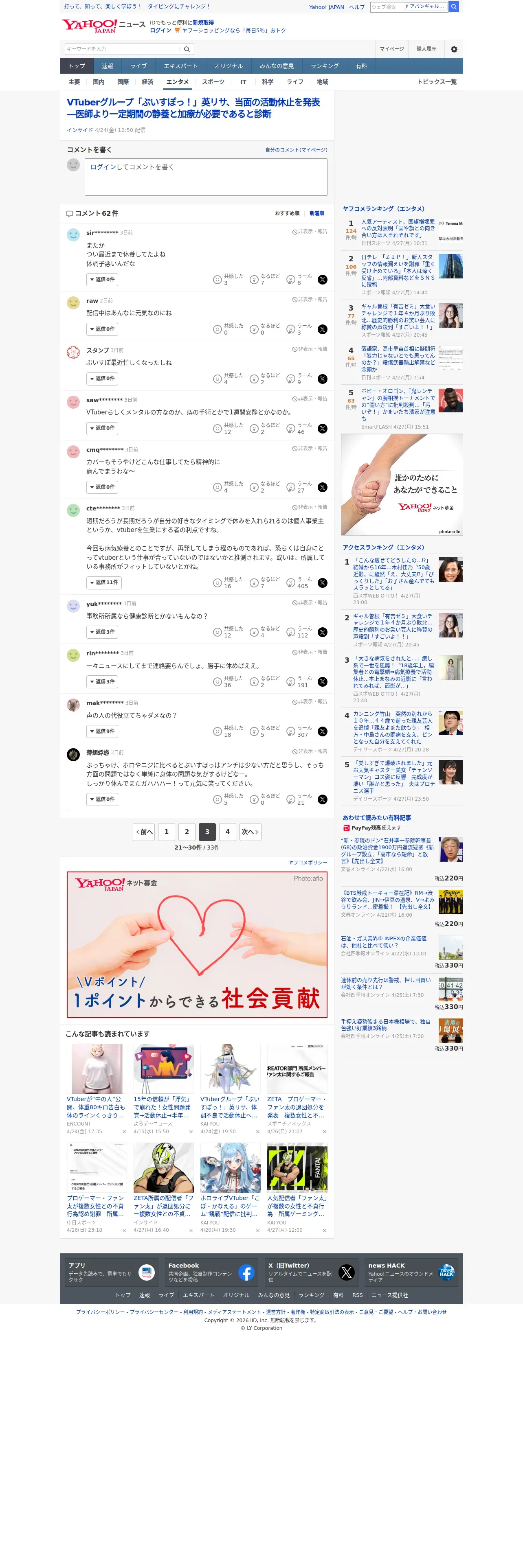
Task: Open the settings gear icon
Action: (x=454, y=49)
